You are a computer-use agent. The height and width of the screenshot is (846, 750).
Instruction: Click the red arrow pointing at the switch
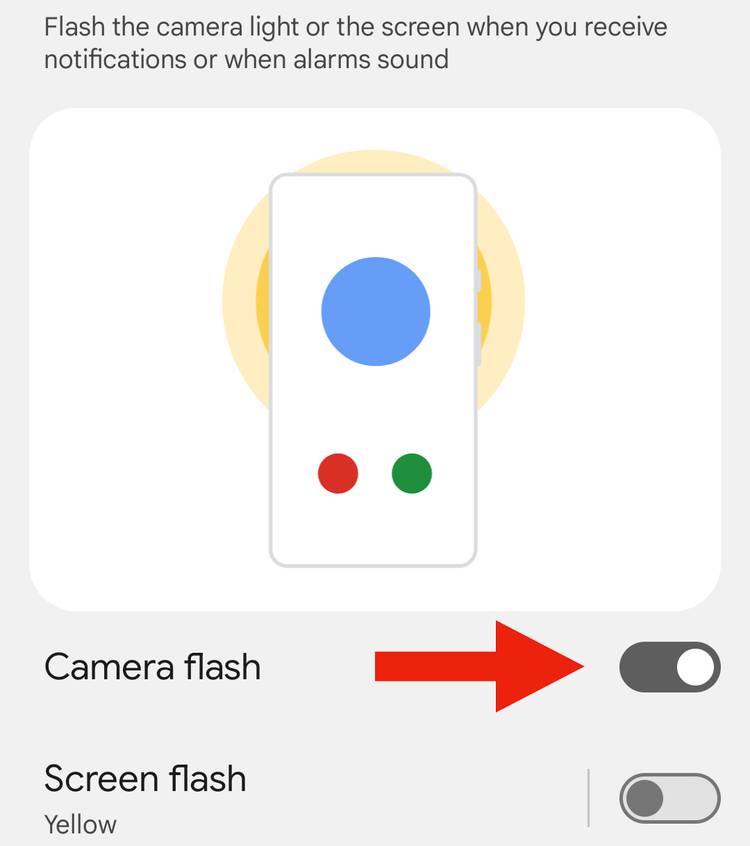pyautogui.click(x=480, y=663)
